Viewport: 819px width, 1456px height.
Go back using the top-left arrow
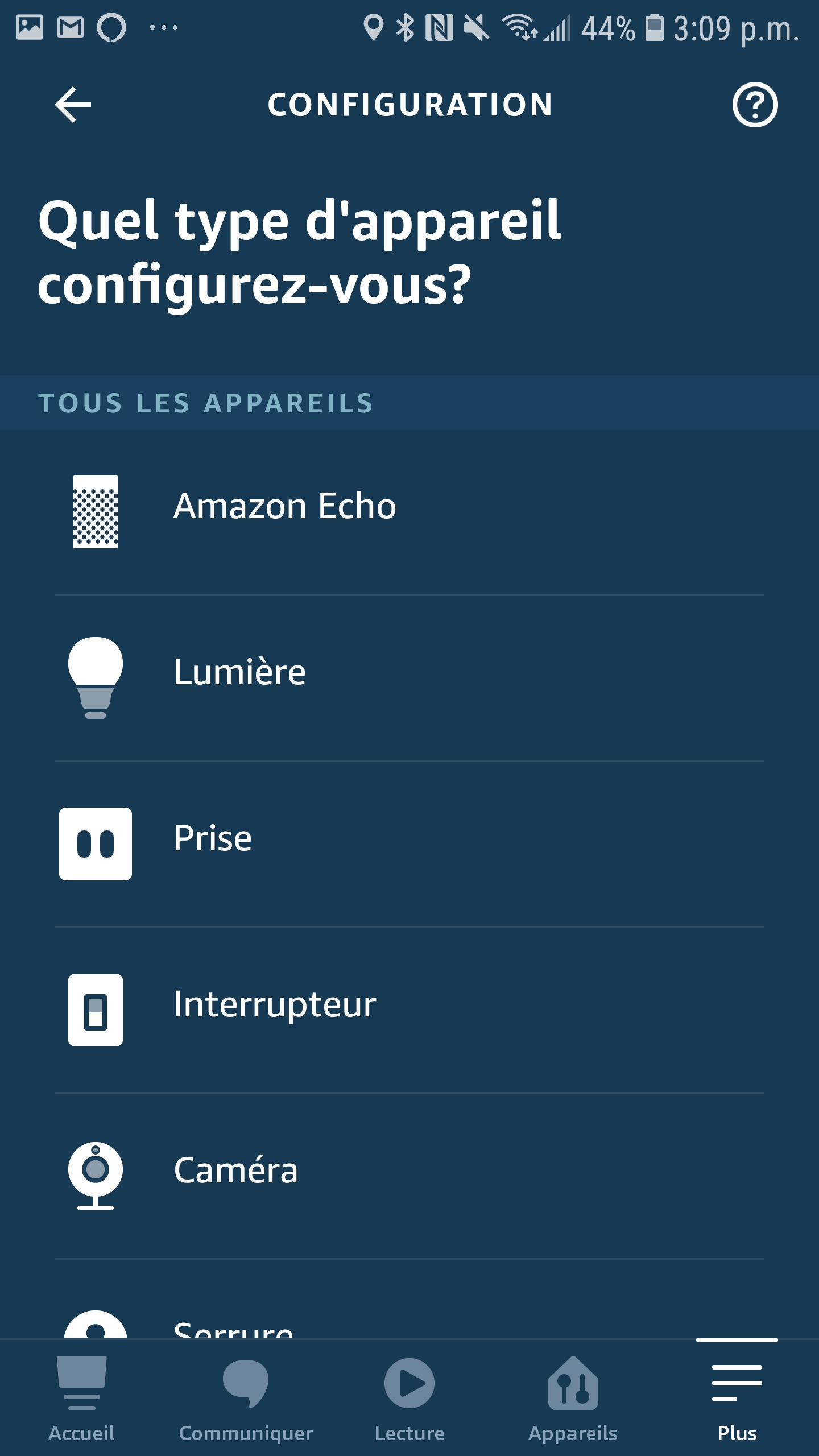73,105
